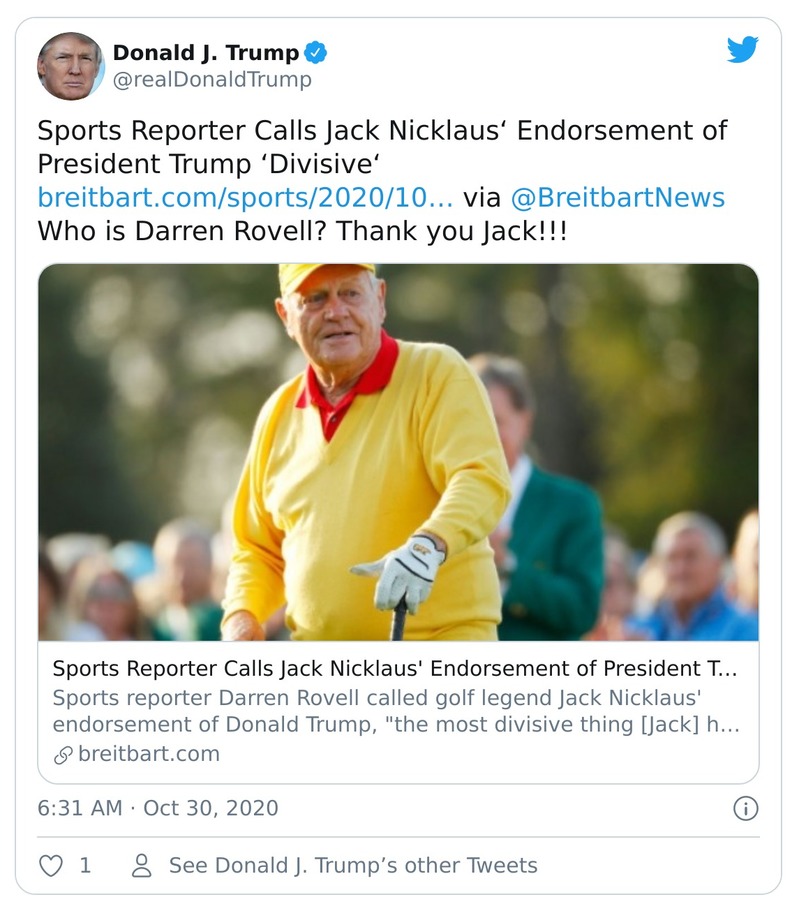This screenshot has height=911, width=799.
Task: Open Donald J. Trump's profile avatar
Action: (x=70, y=66)
